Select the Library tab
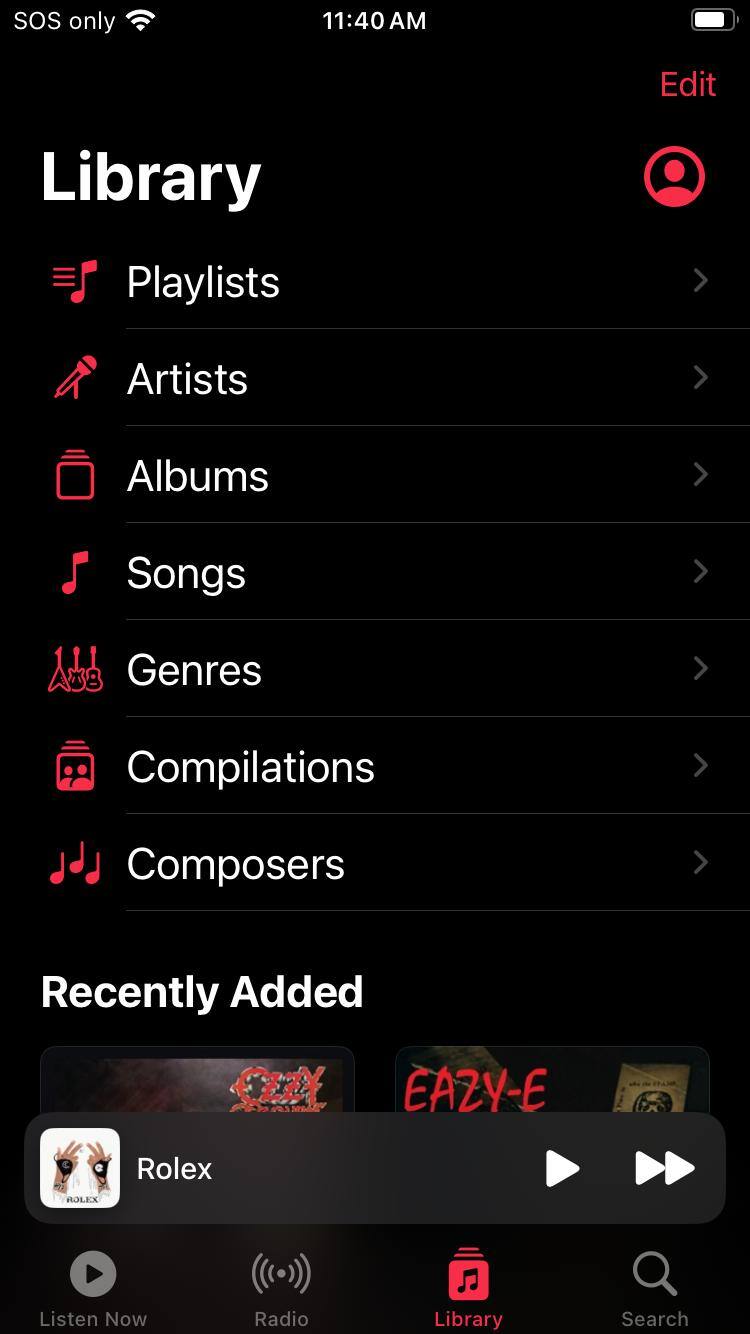This screenshot has height=1334, width=750. (468, 1289)
